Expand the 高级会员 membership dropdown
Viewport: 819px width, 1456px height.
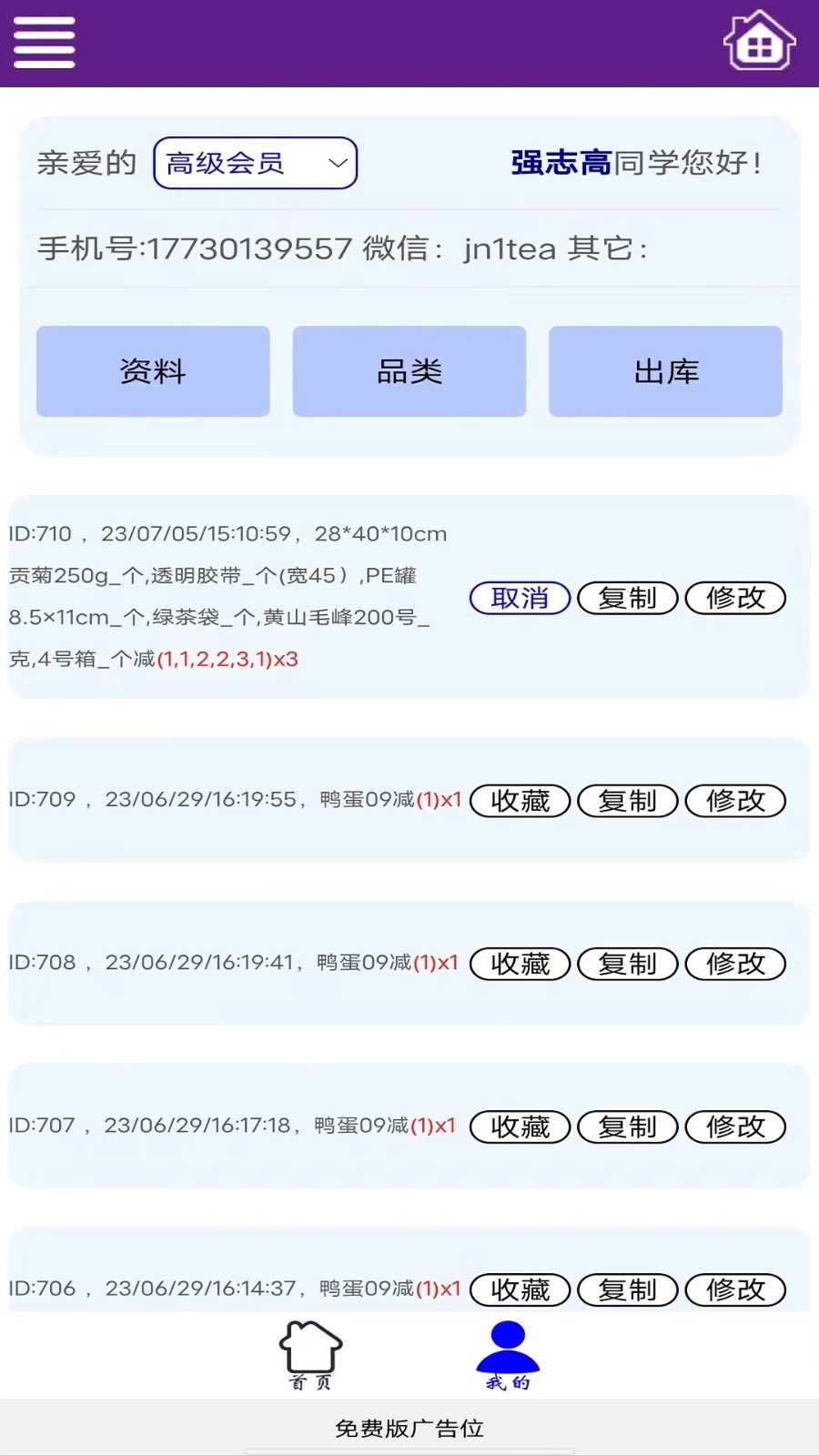click(x=255, y=163)
